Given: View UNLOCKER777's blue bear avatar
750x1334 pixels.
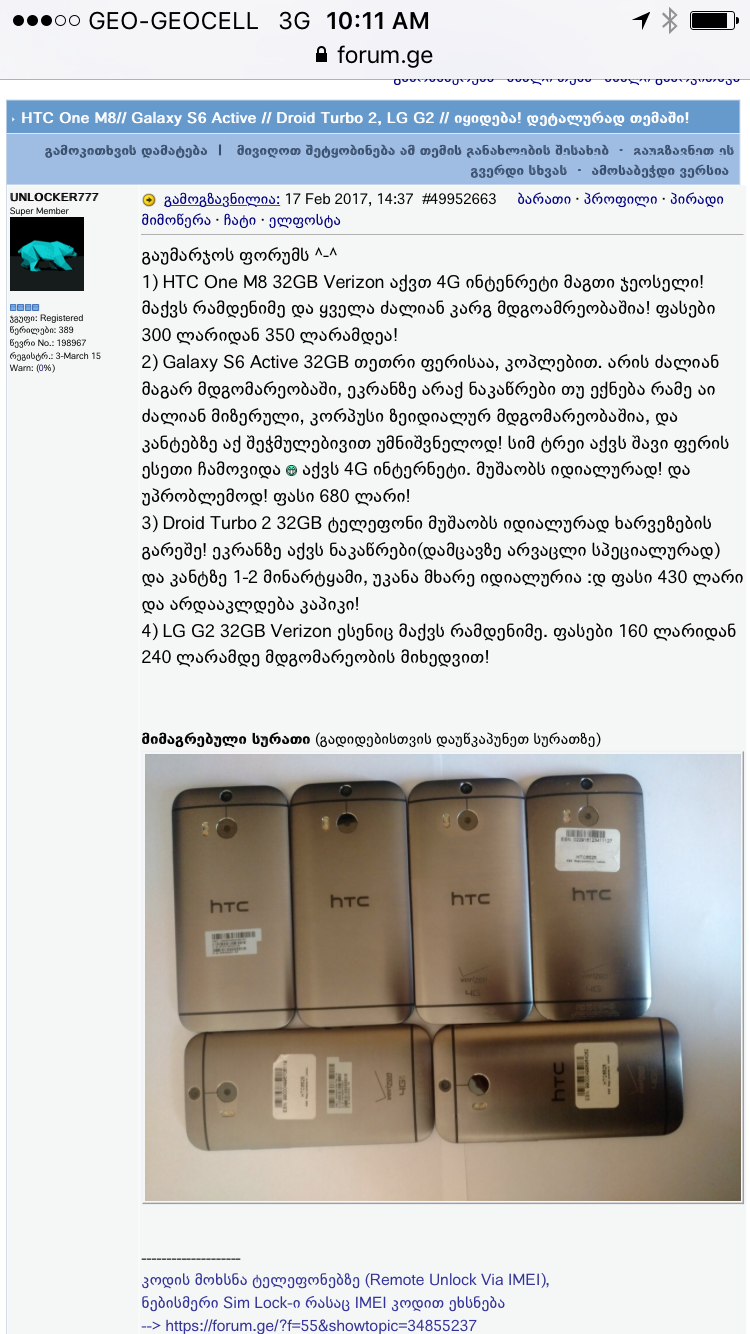Looking at the screenshot, I should [47, 254].
